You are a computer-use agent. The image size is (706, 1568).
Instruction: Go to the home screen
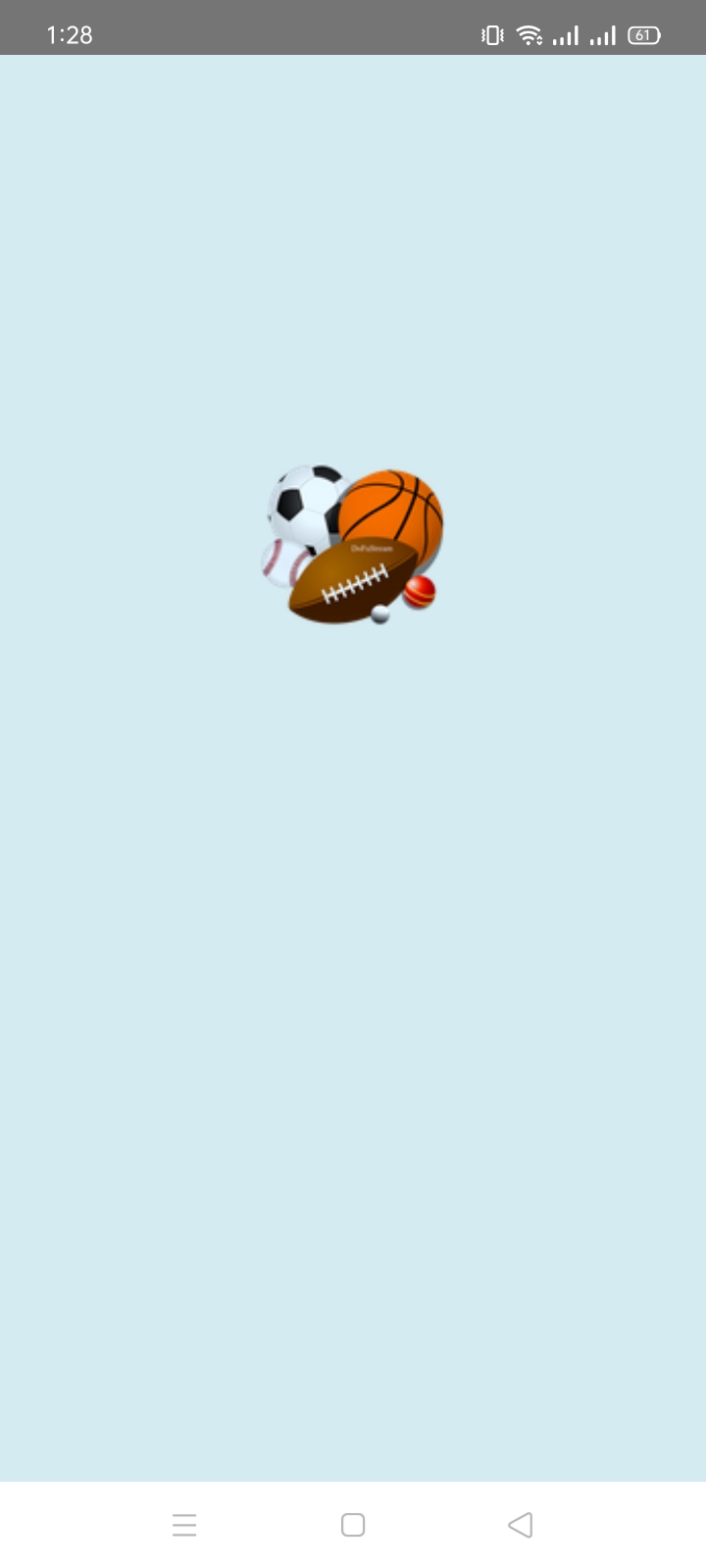353,1525
